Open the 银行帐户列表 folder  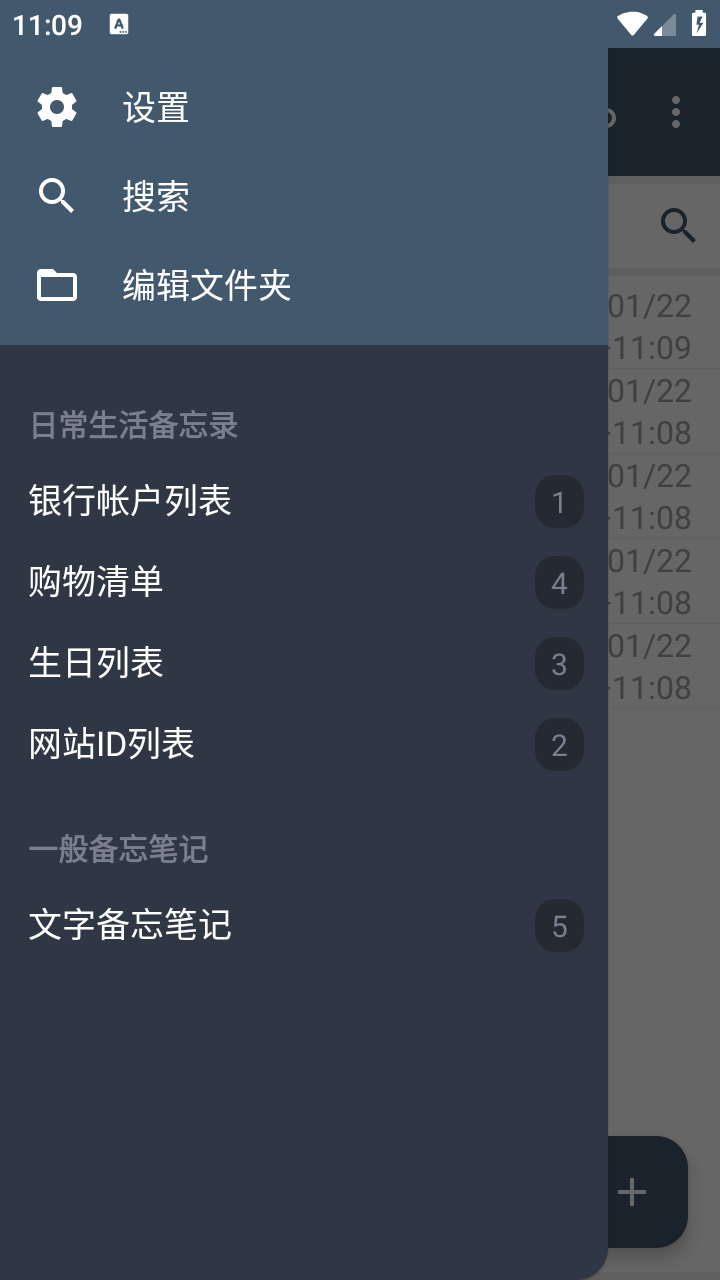click(130, 502)
